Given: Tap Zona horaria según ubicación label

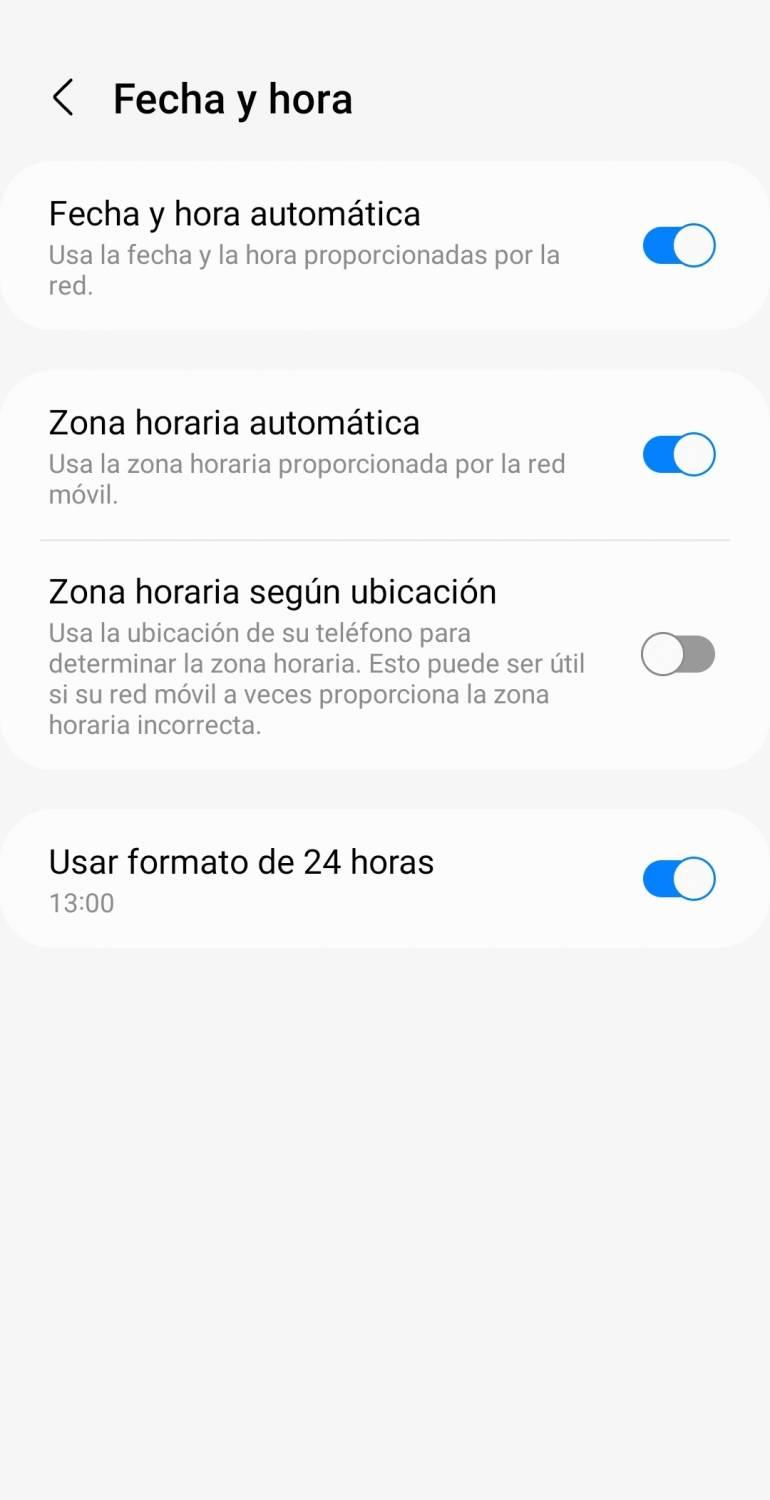Looking at the screenshot, I should coord(272,591).
